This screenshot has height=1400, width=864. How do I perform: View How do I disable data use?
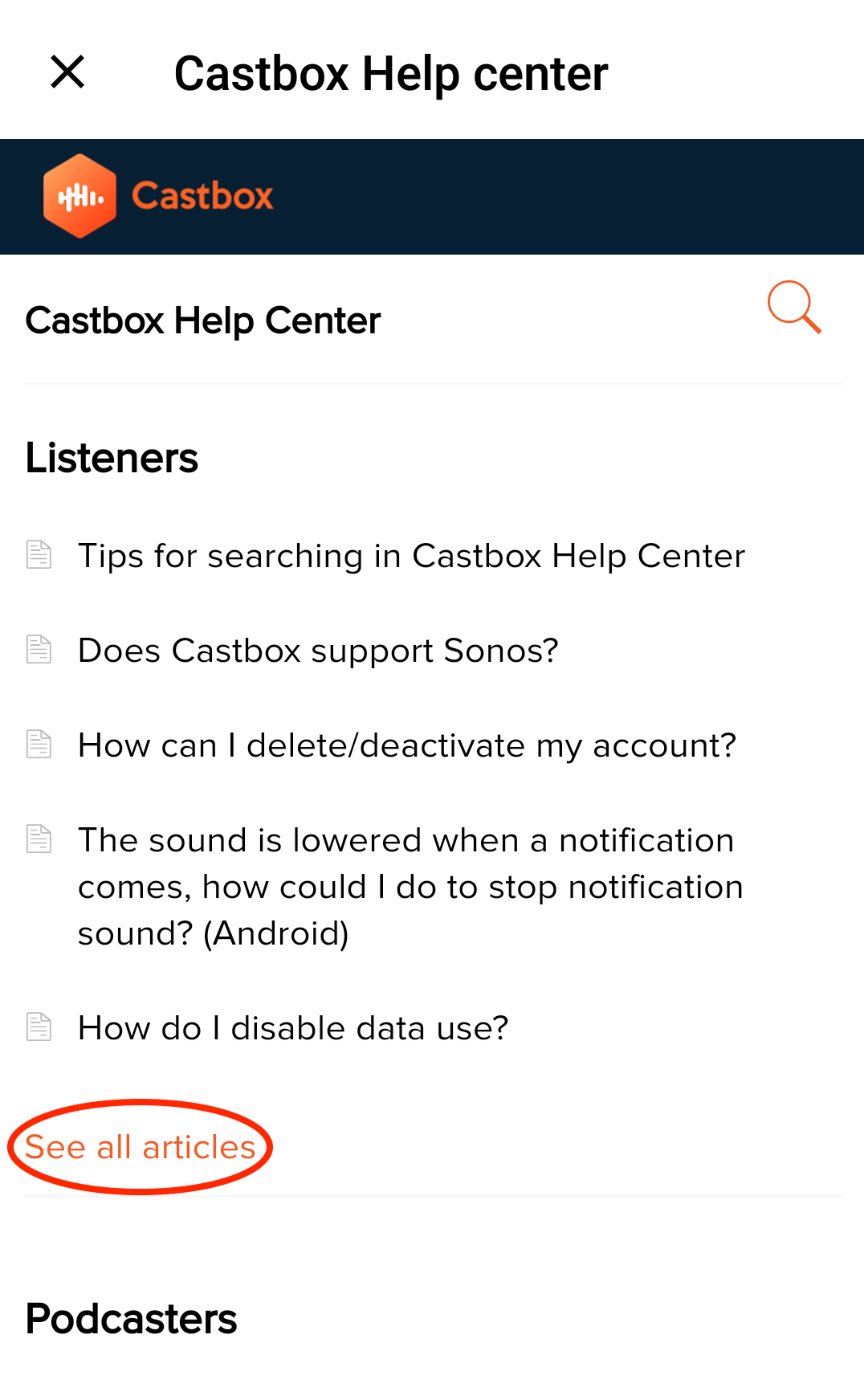[x=293, y=1028]
